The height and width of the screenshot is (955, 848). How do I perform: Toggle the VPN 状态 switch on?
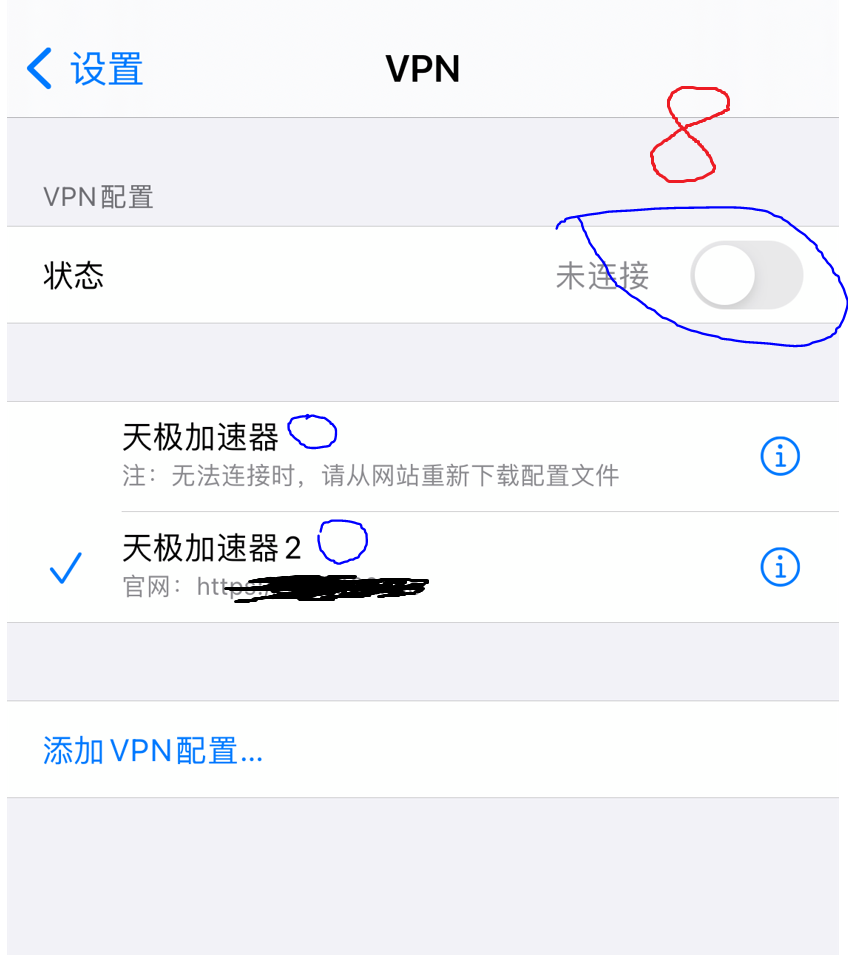click(746, 275)
